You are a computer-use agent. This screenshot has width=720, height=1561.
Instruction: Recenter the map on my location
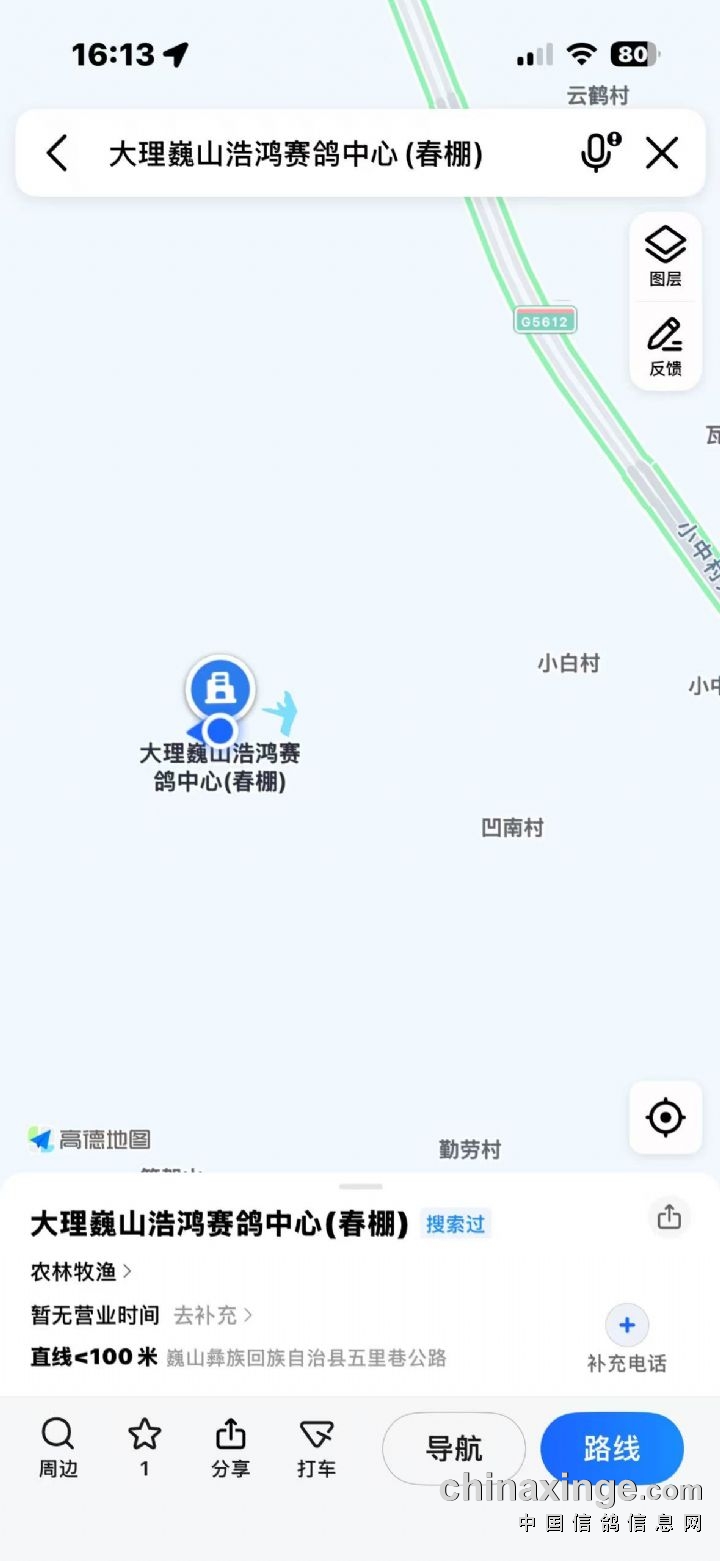click(x=665, y=1117)
